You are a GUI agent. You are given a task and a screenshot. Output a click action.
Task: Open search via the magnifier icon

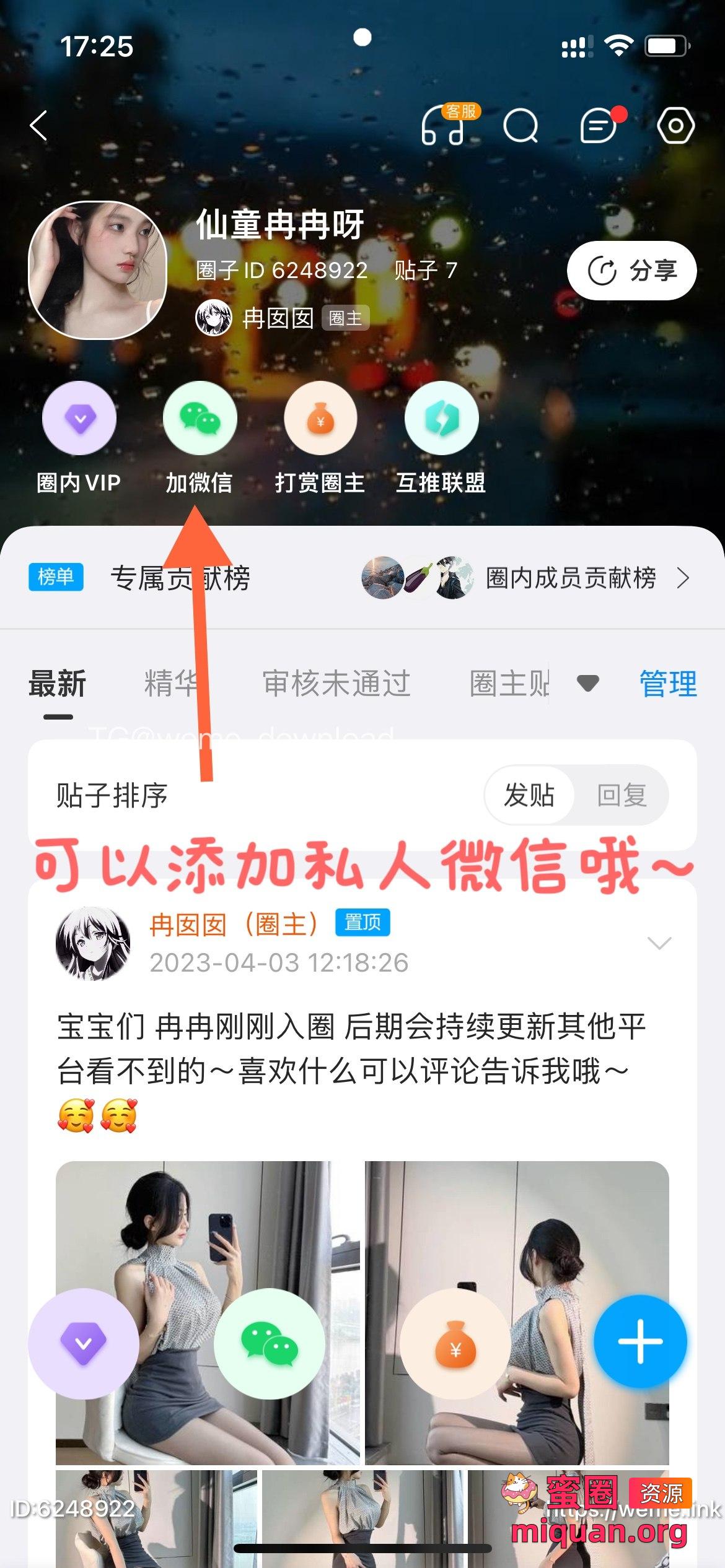coord(521,127)
